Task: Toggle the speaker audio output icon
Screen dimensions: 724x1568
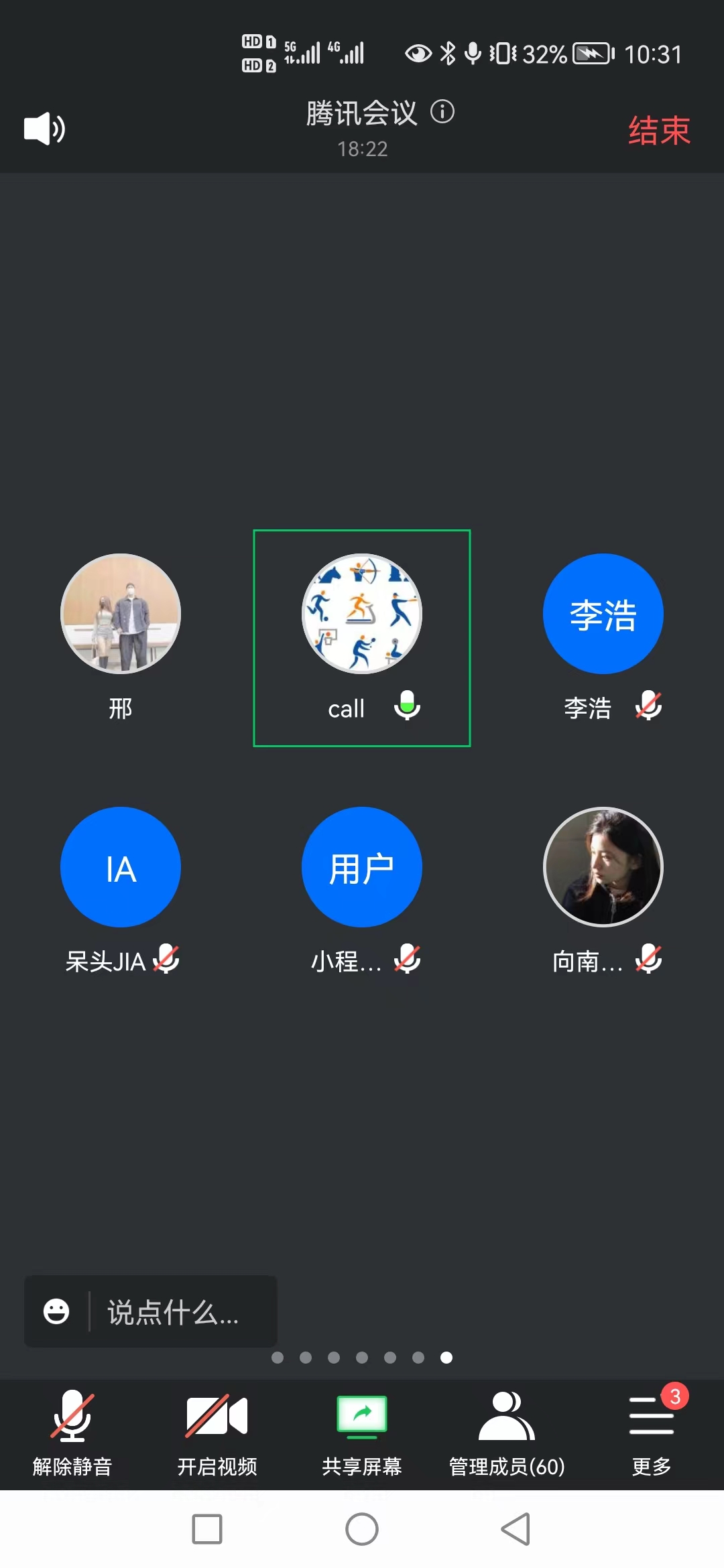Action: [44, 129]
